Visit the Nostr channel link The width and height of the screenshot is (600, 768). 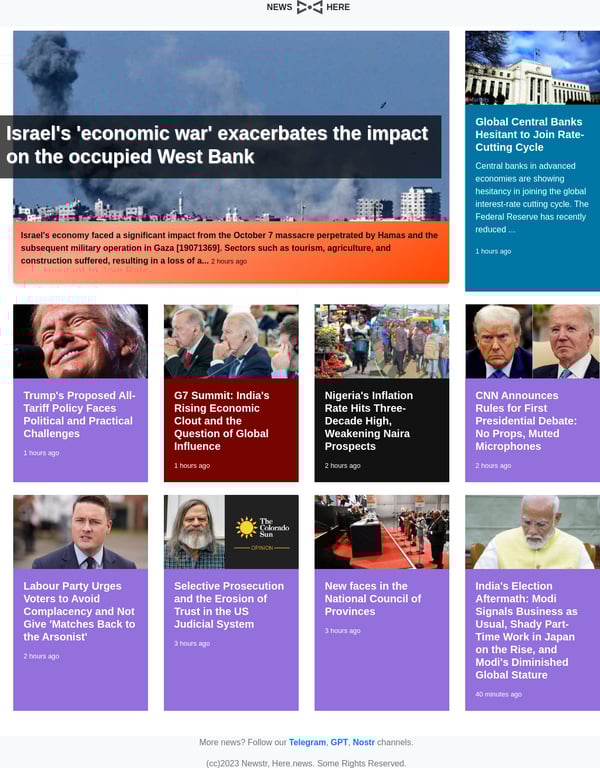[363, 742]
